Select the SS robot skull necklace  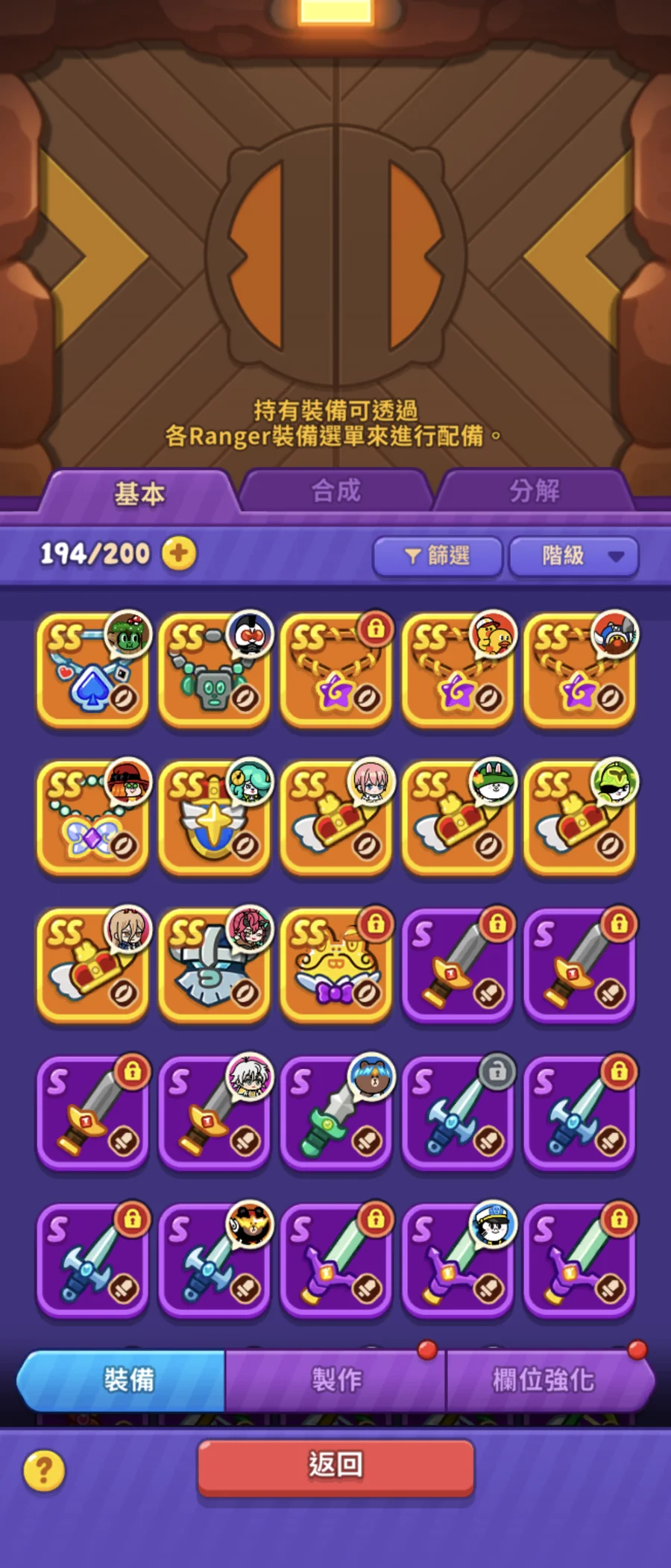pos(214,670)
